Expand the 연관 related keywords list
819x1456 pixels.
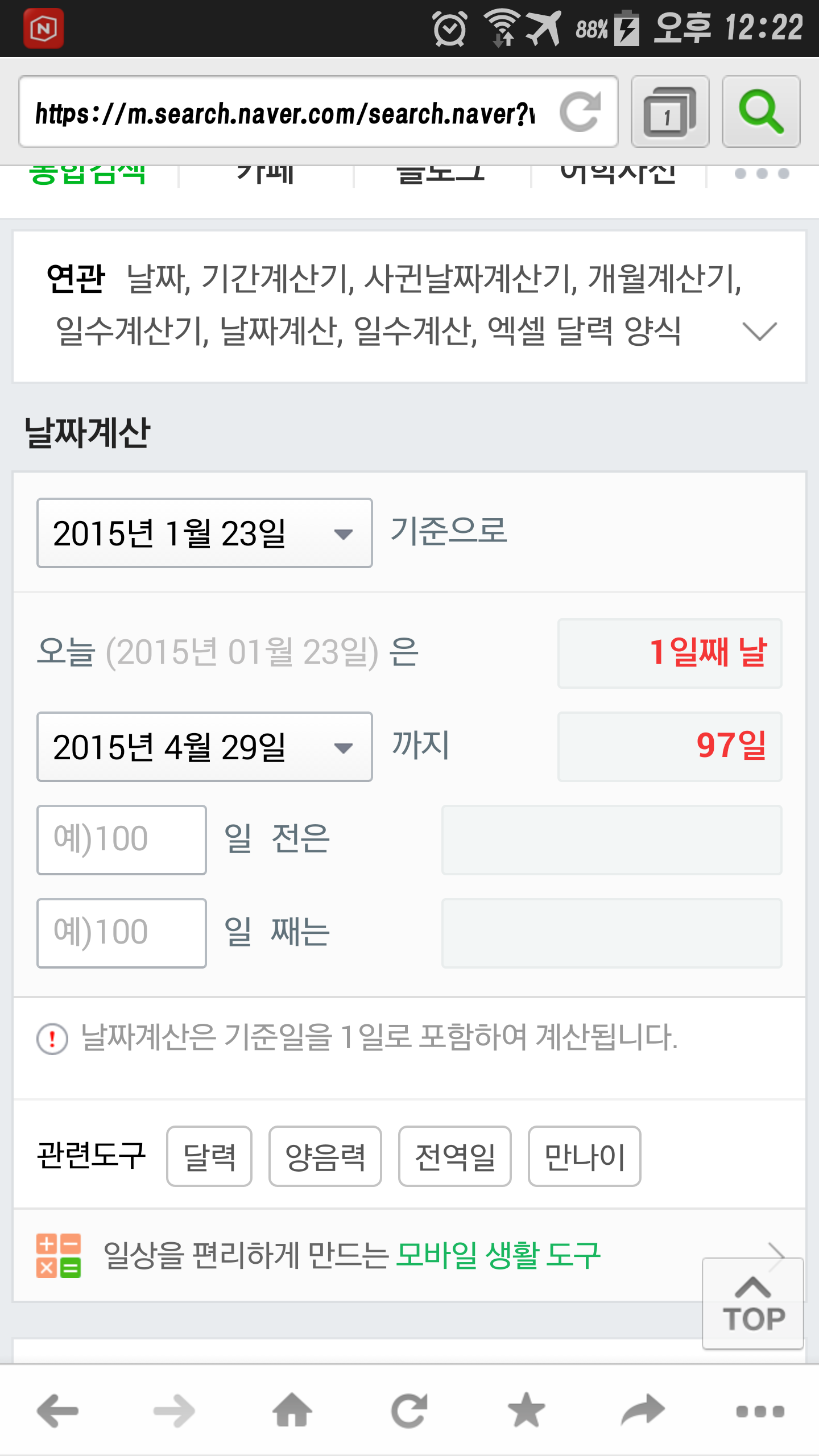pyautogui.click(x=759, y=331)
